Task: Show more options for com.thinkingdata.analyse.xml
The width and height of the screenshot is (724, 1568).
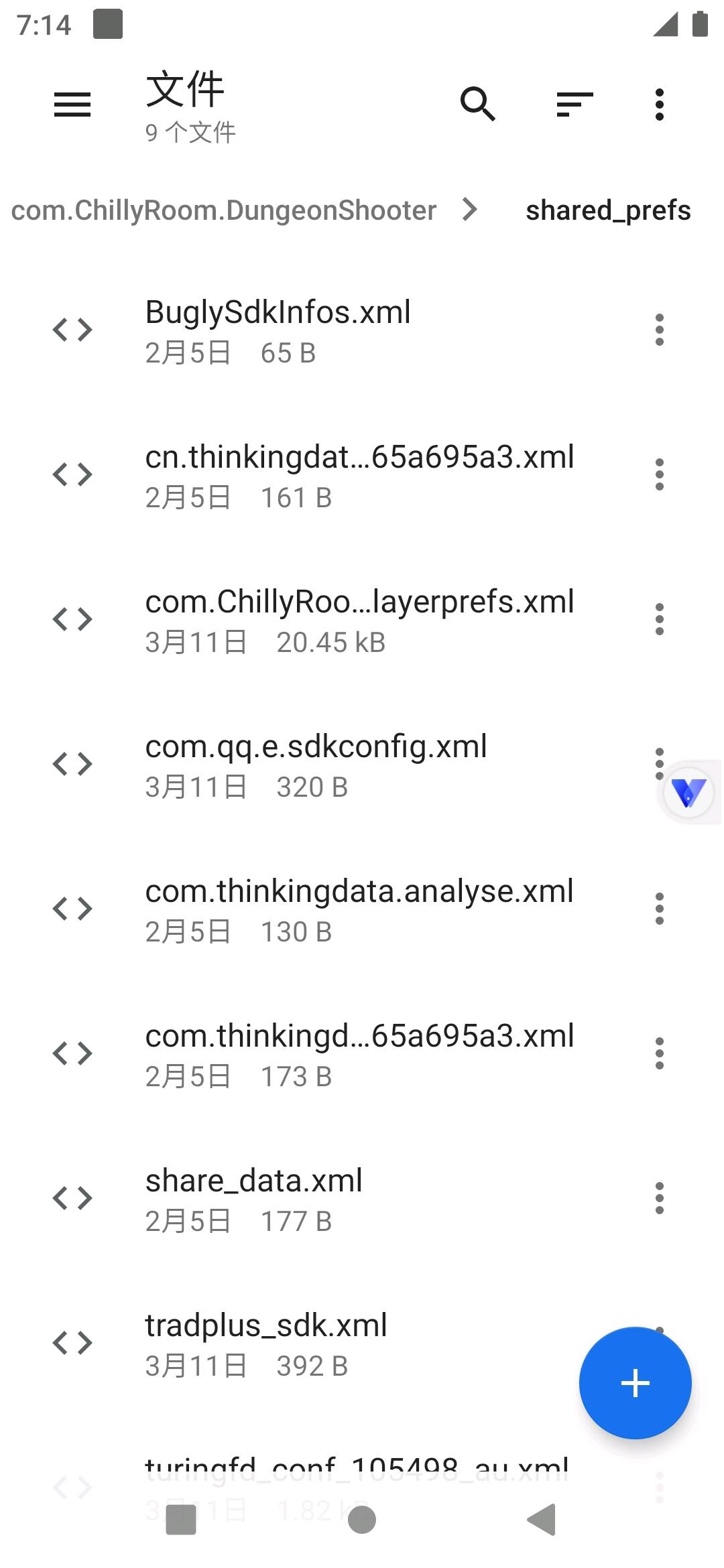Action: [x=660, y=909]
